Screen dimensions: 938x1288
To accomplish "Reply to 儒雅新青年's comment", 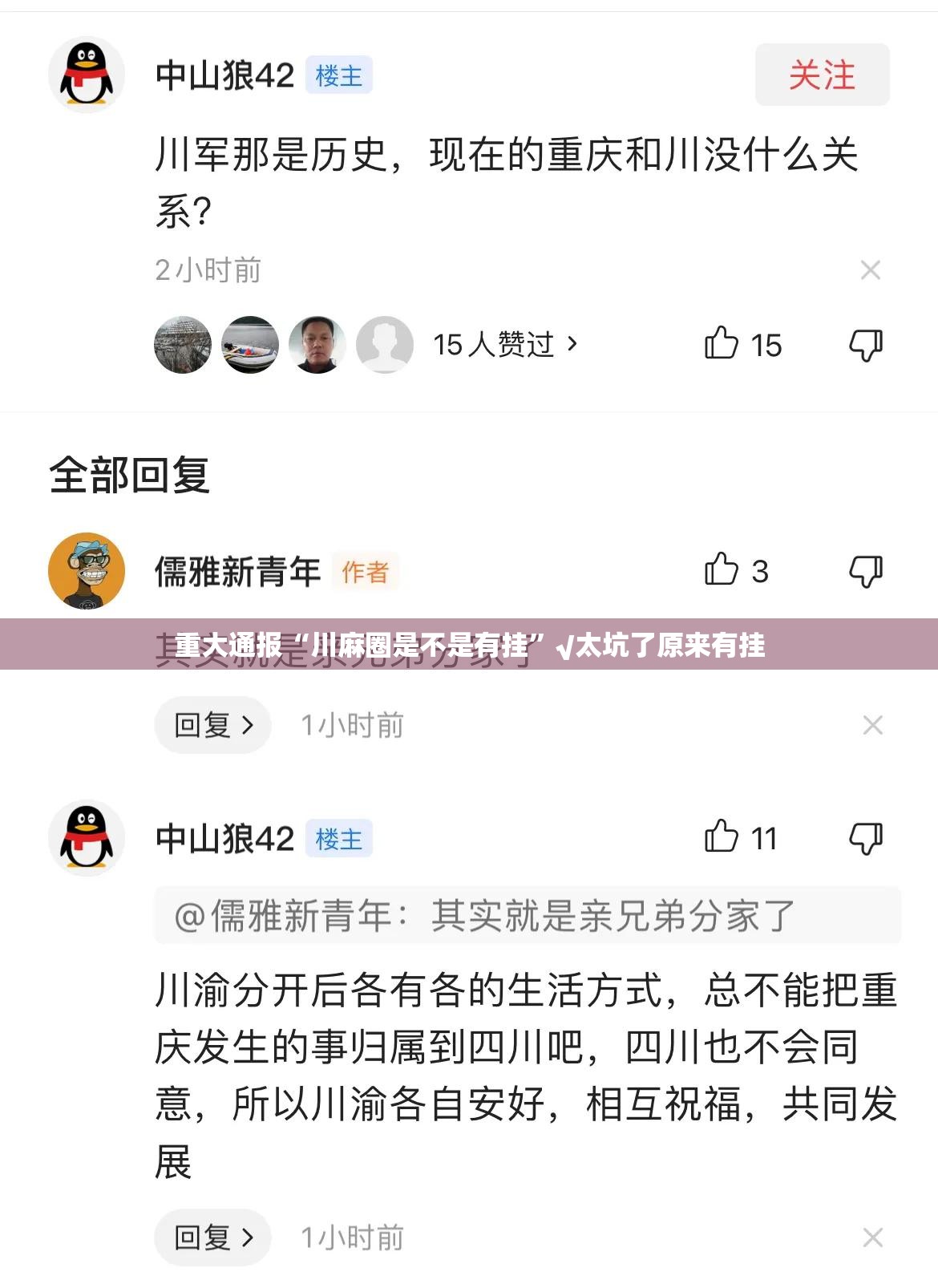I will [x=212, y=725].
